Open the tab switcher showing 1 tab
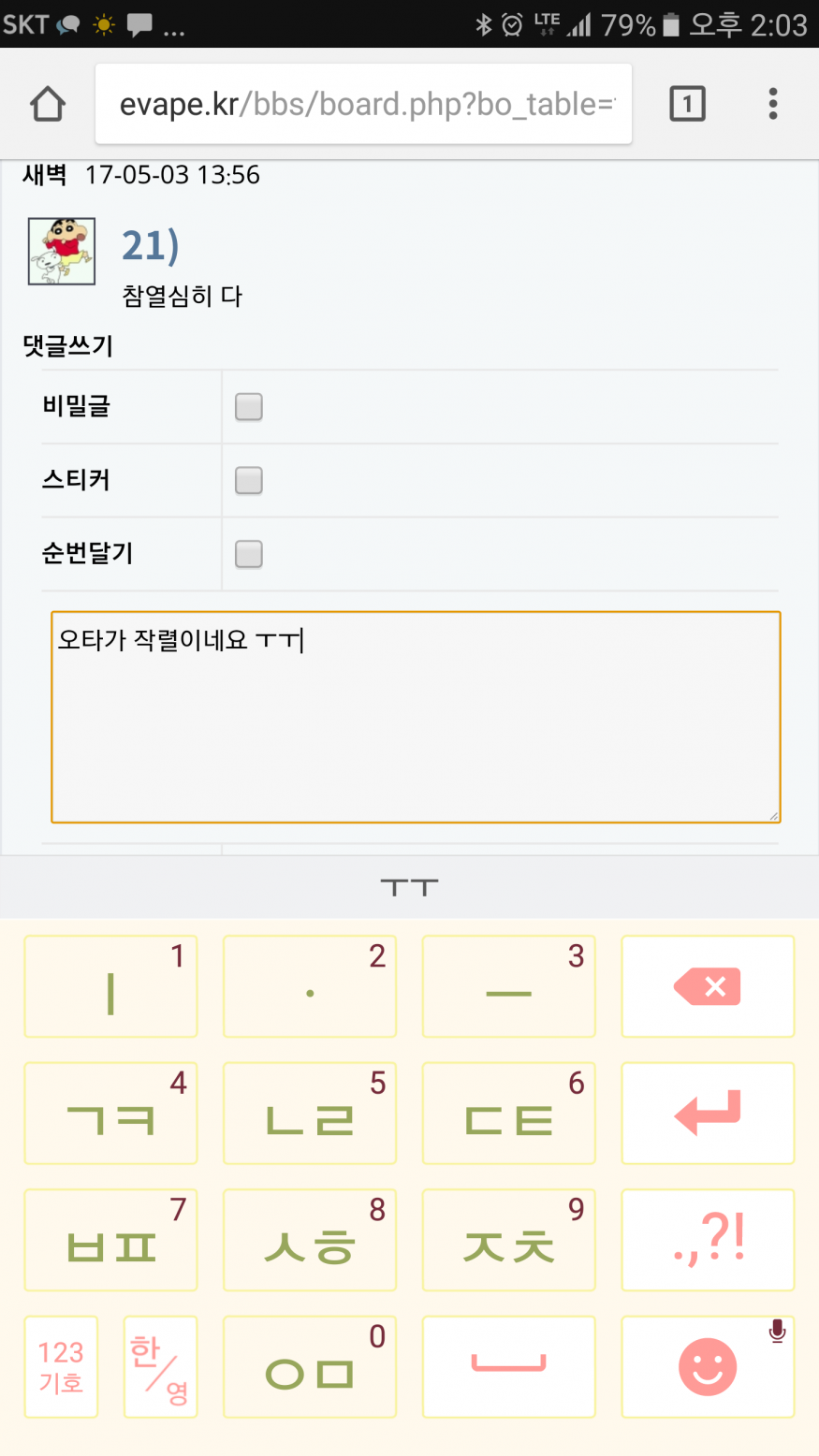819x1456 pixels. pyautogui.click(x=687, y=104)
